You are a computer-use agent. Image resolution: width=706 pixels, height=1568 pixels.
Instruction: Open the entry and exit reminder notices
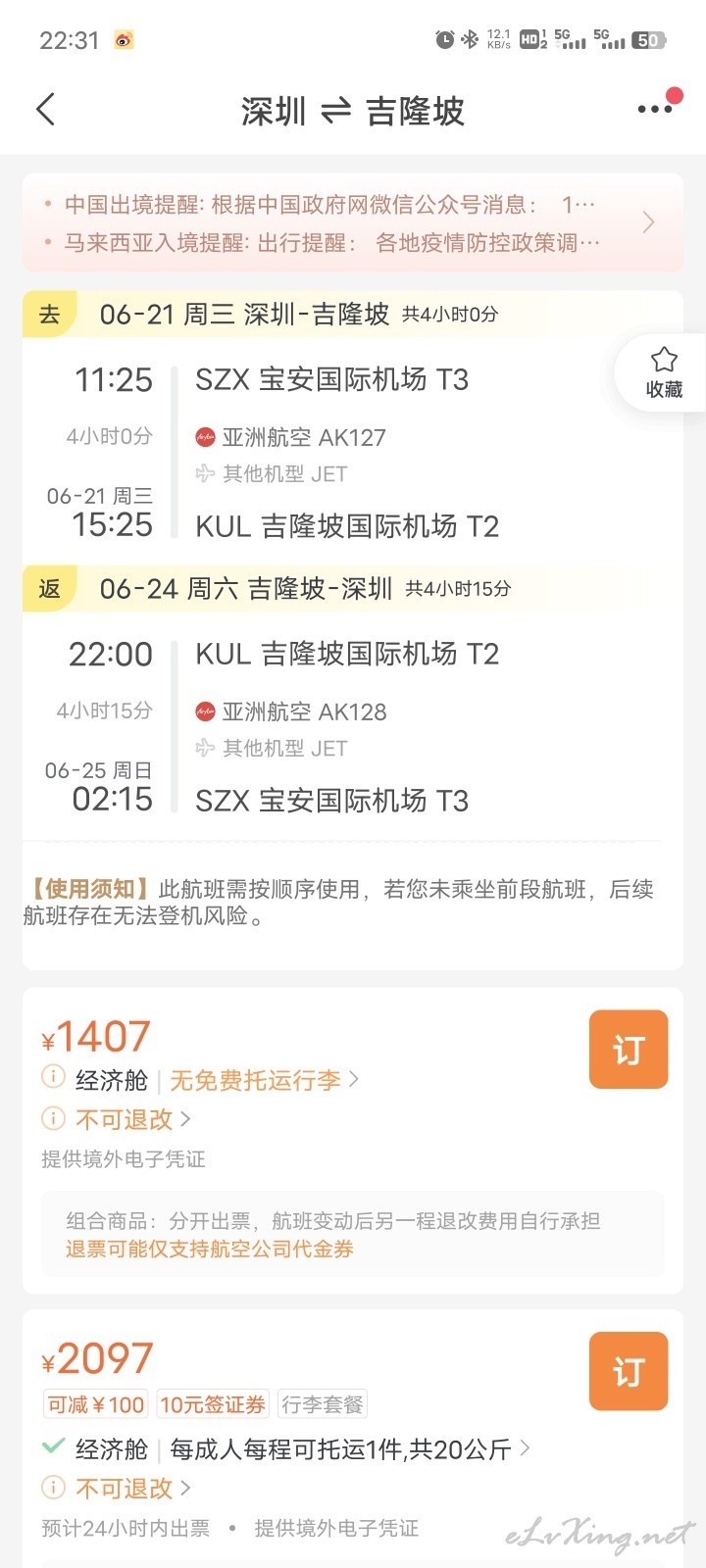(x=353, y=223)
